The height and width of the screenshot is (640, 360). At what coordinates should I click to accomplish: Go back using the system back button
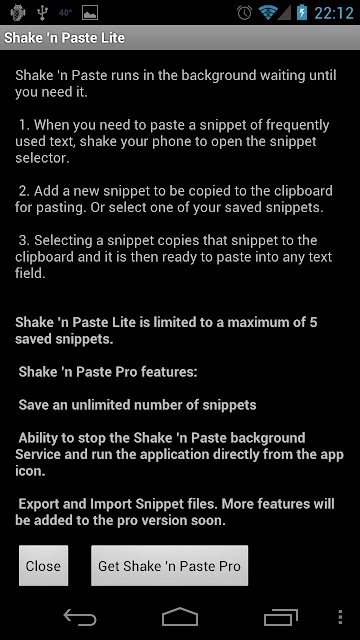(x=80, y=617)
